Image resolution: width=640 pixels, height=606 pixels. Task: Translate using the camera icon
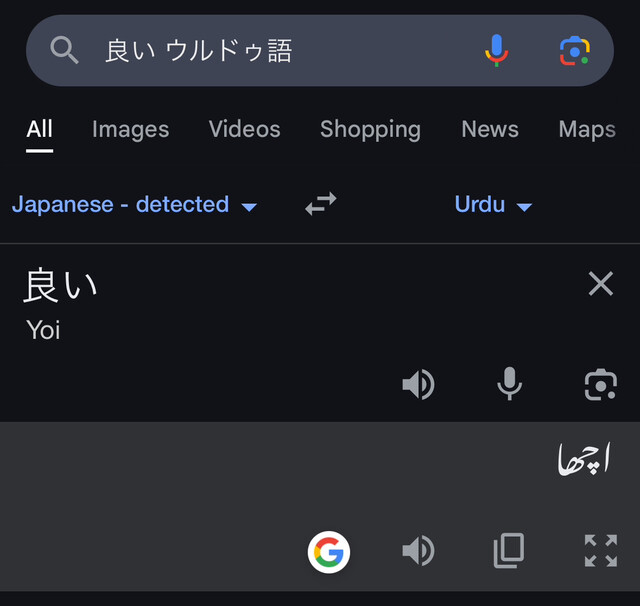point(600,384)
